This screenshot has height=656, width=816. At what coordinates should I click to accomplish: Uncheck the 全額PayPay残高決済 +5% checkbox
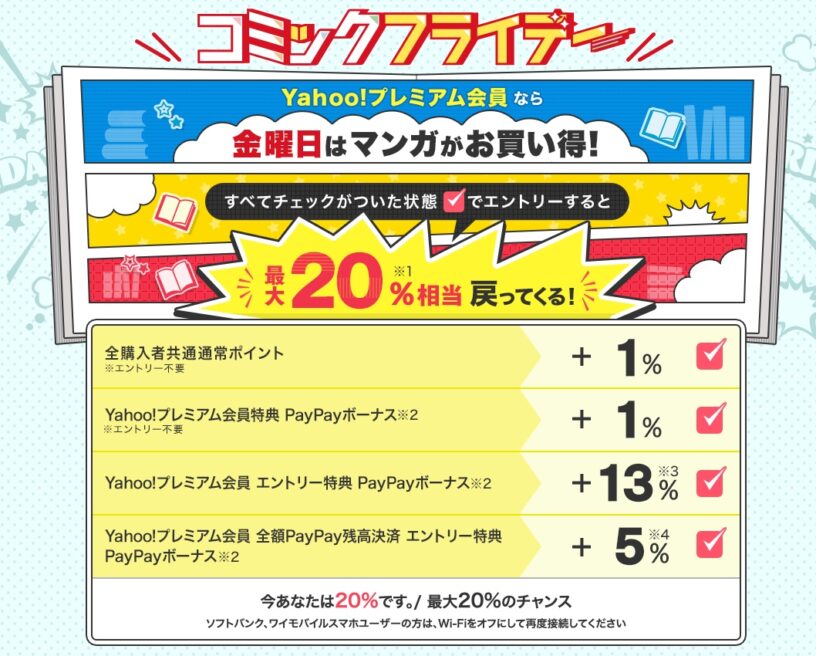click(709, 544)
